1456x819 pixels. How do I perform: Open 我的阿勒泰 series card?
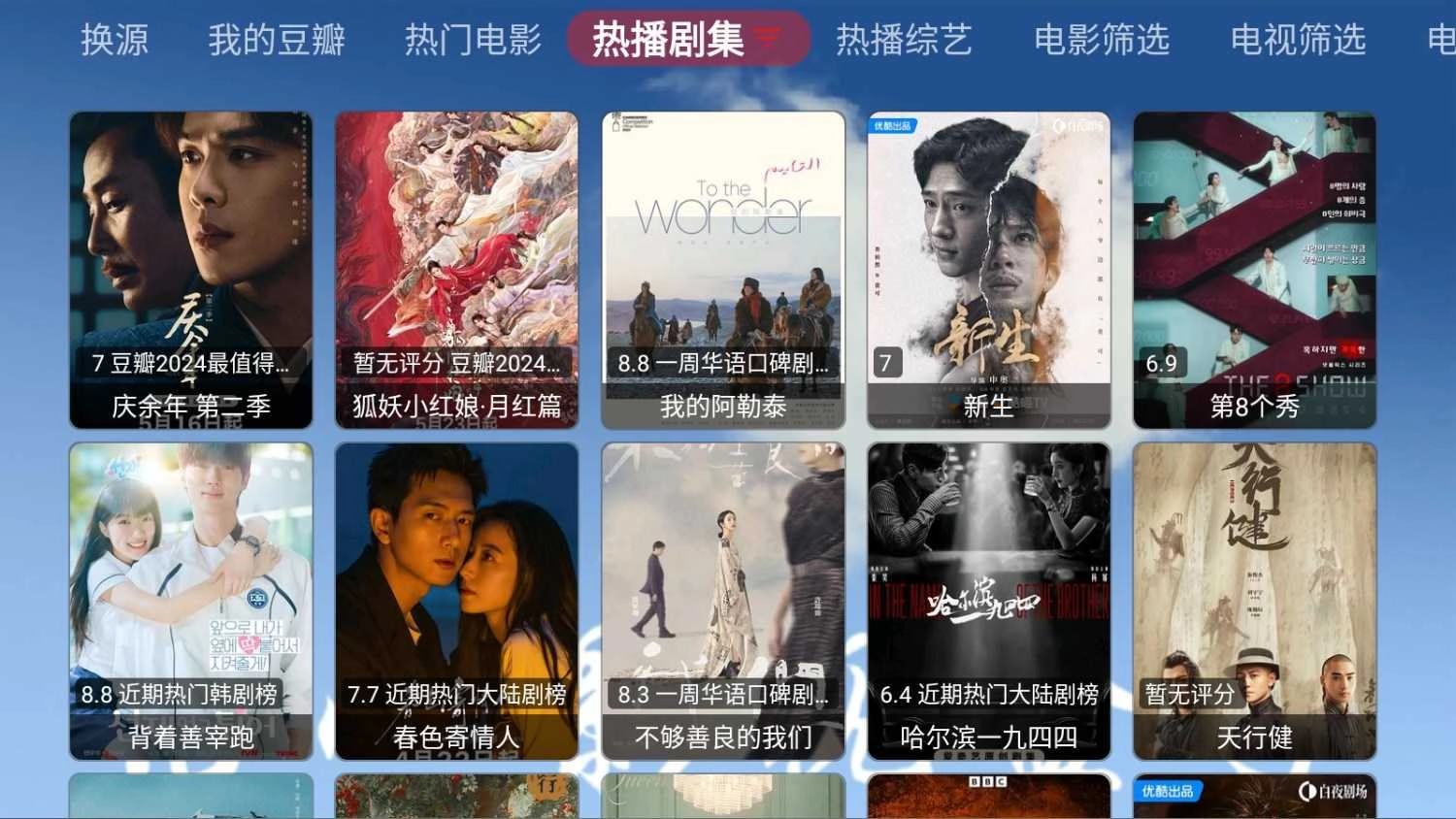[x=723, y=270]
